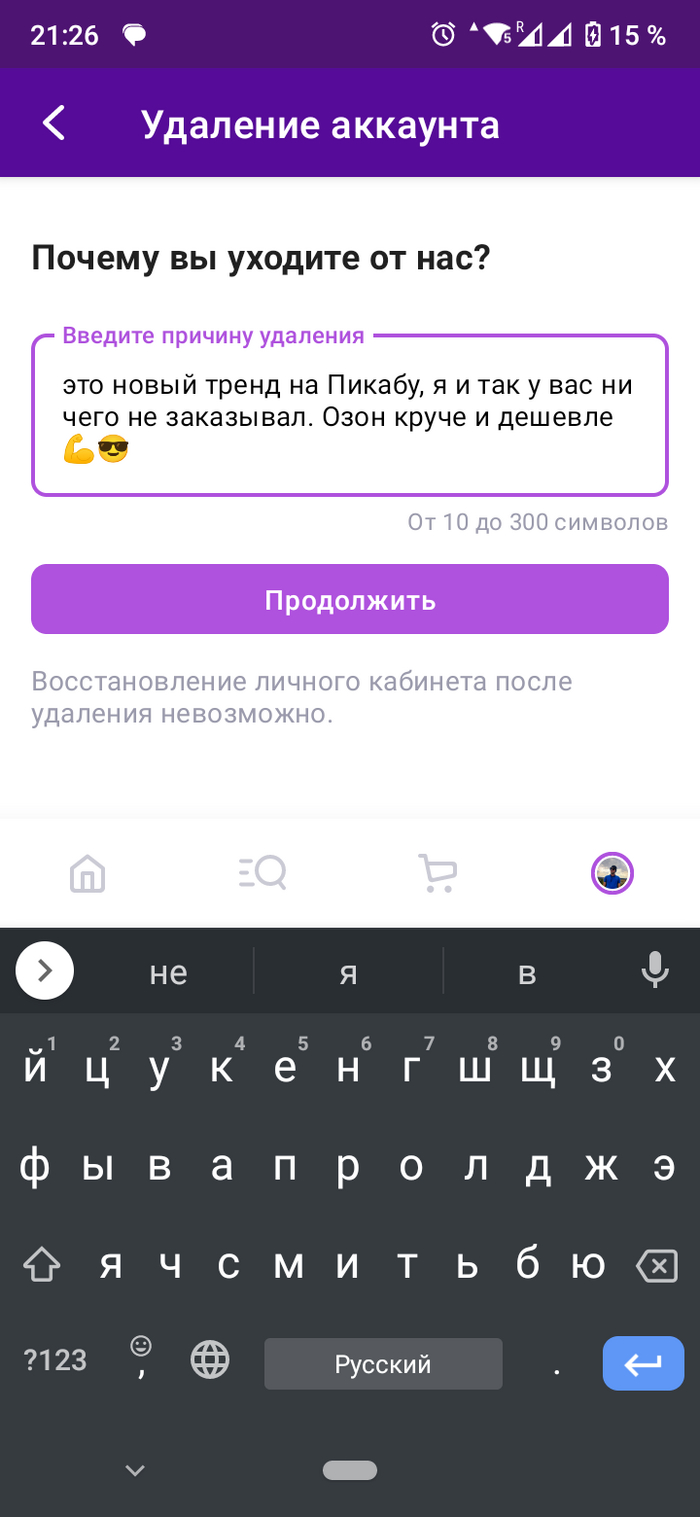Hide the keyboard with the down chevron
The image size is (700, 1517).
[135, 1470]
